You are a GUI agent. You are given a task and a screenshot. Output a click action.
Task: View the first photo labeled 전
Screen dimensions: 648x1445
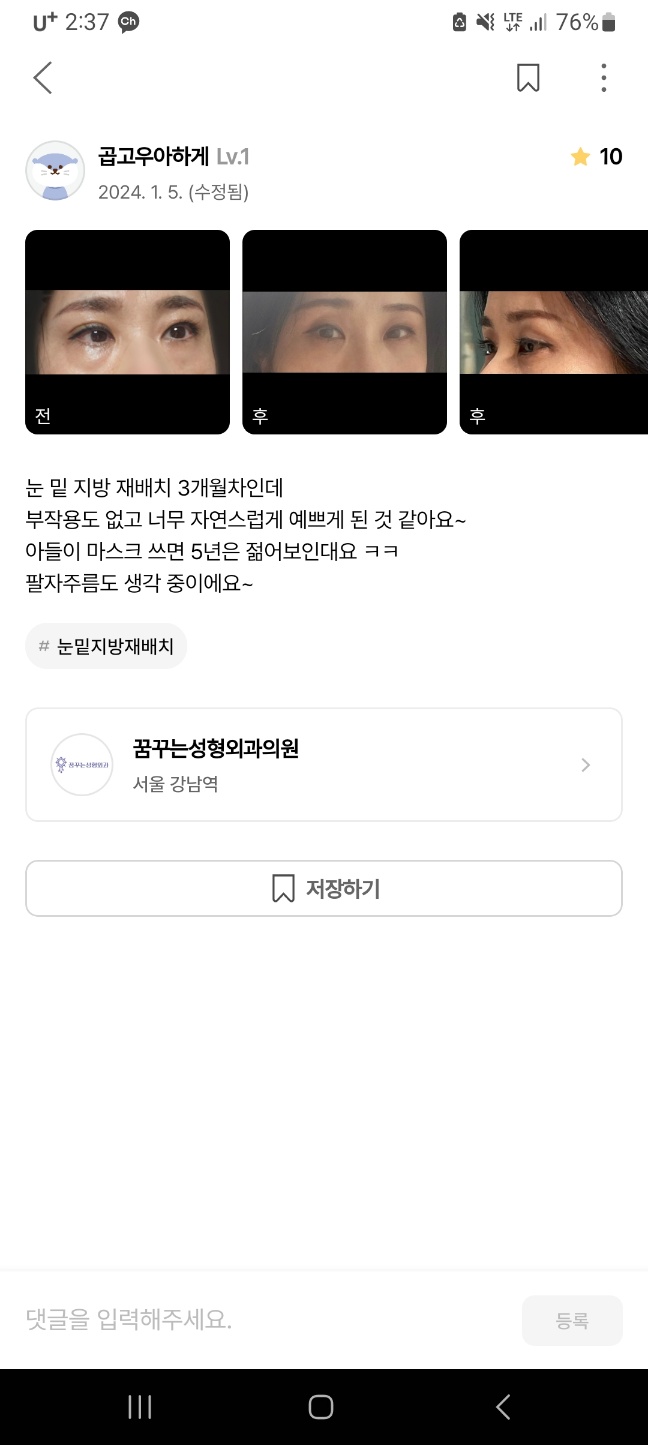pos(127,332)
